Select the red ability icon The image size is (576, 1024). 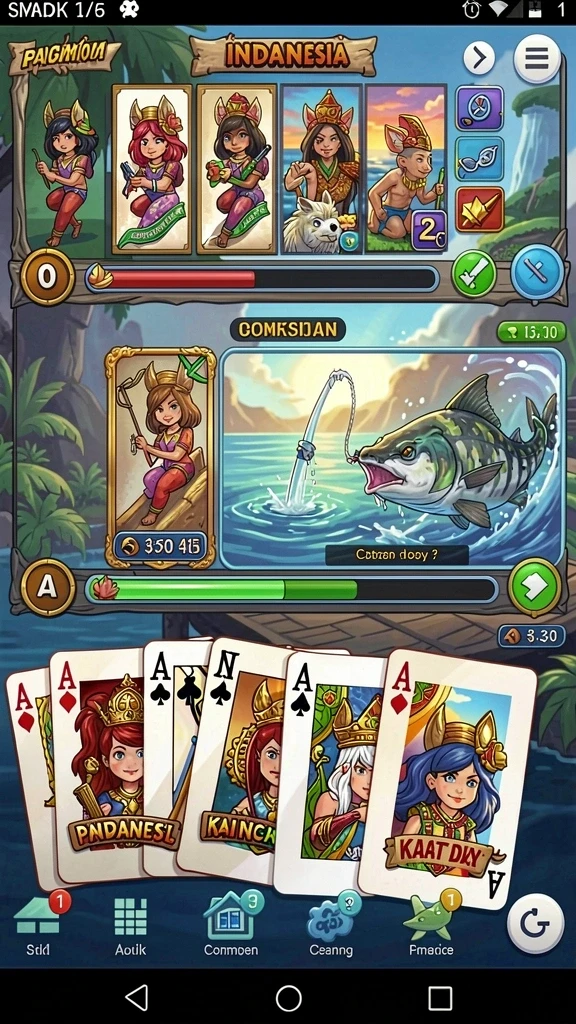tap(479, 209)
